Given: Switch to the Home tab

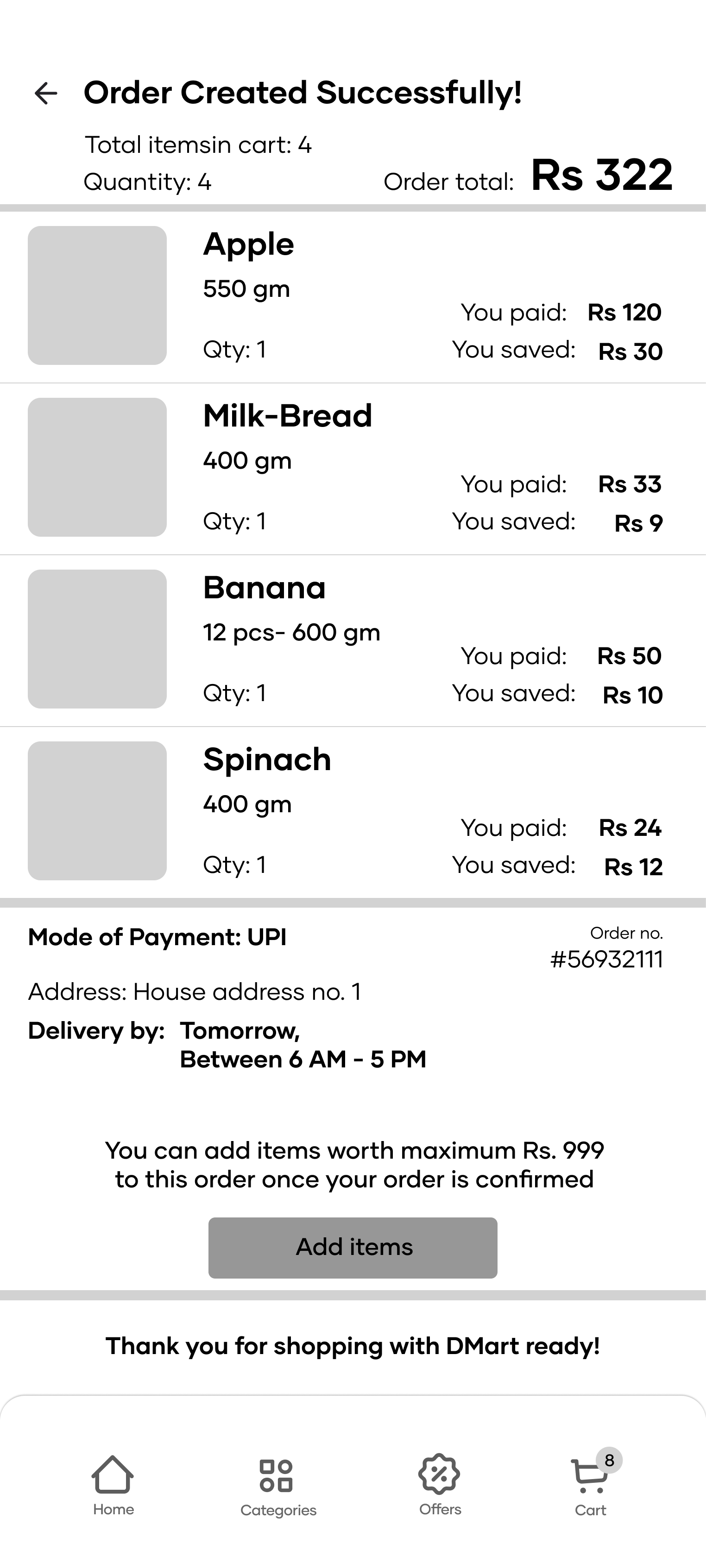Looking at the screenshot, I should pos(113,1485).
